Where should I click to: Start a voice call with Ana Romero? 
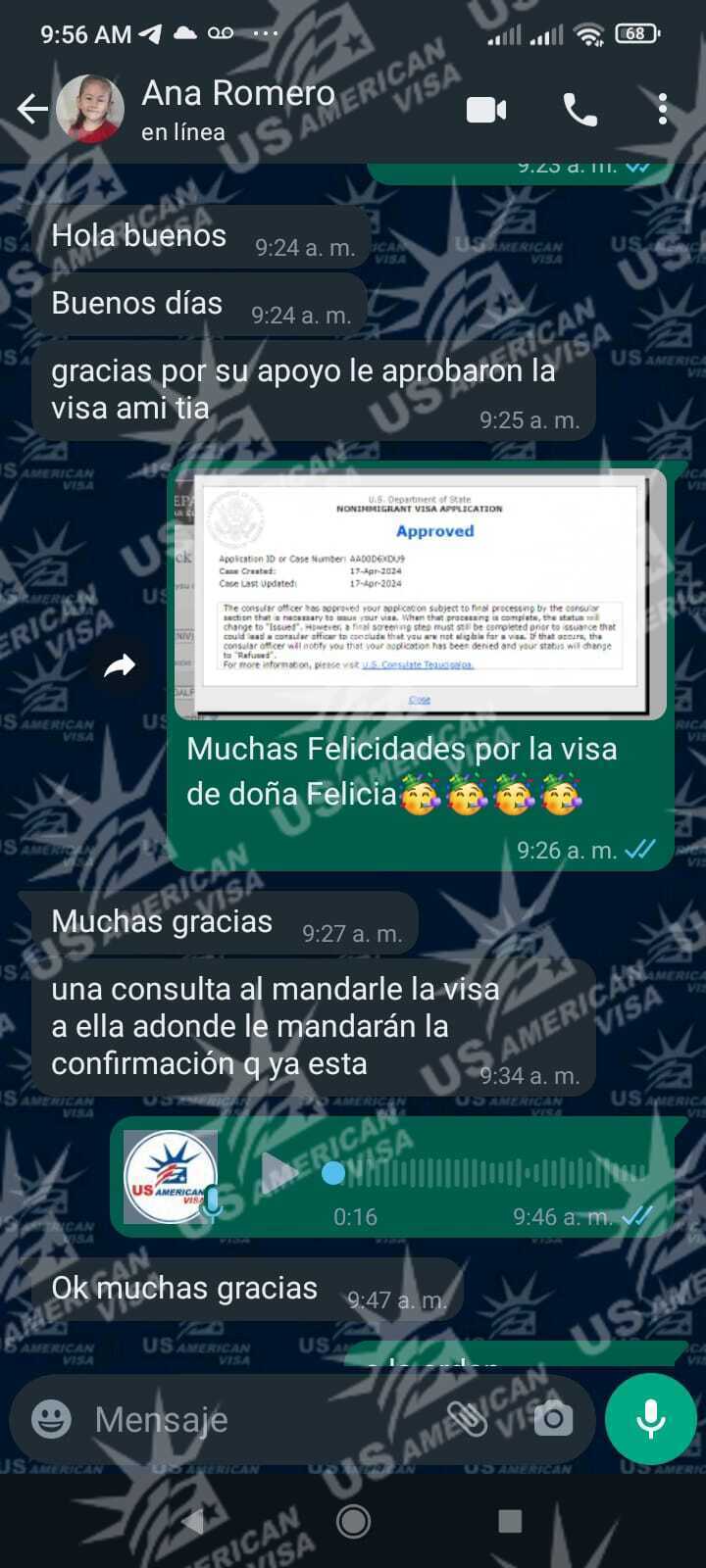(580, 110)
